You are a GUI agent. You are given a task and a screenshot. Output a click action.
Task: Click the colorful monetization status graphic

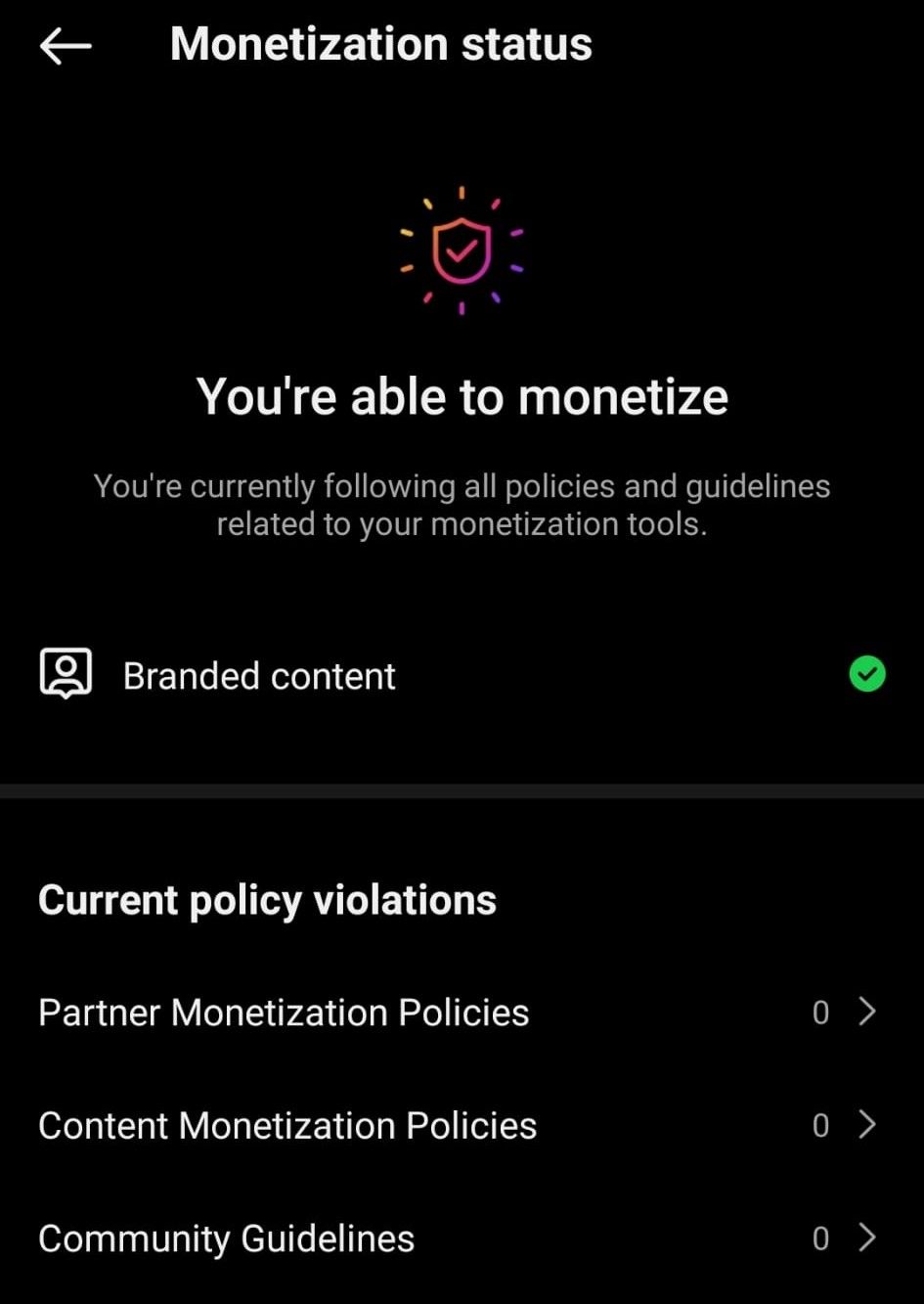(x=462, y=249)
